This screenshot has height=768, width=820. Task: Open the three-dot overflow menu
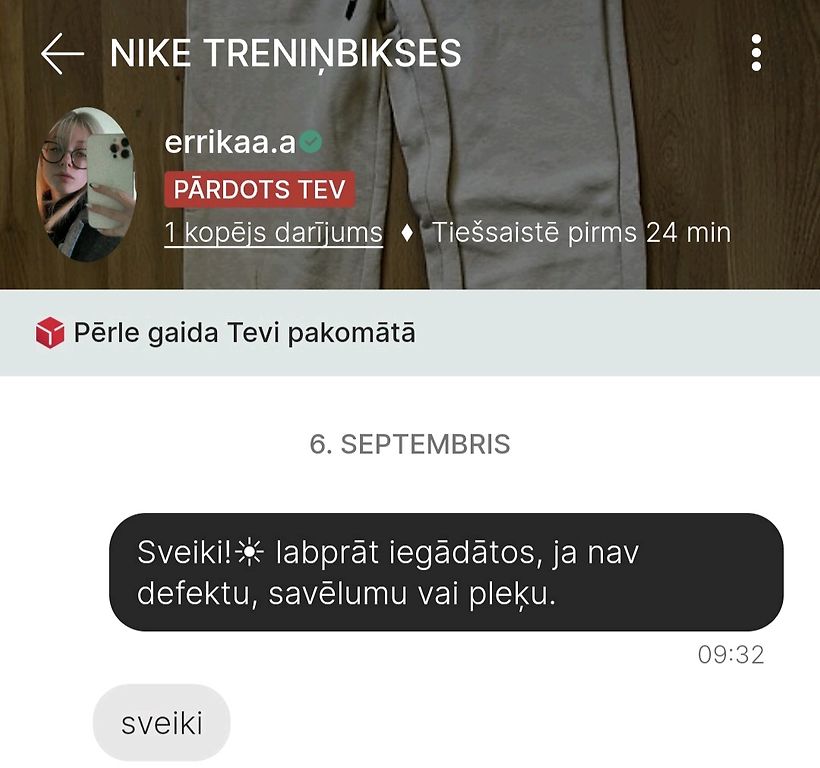tap(757, 53)
